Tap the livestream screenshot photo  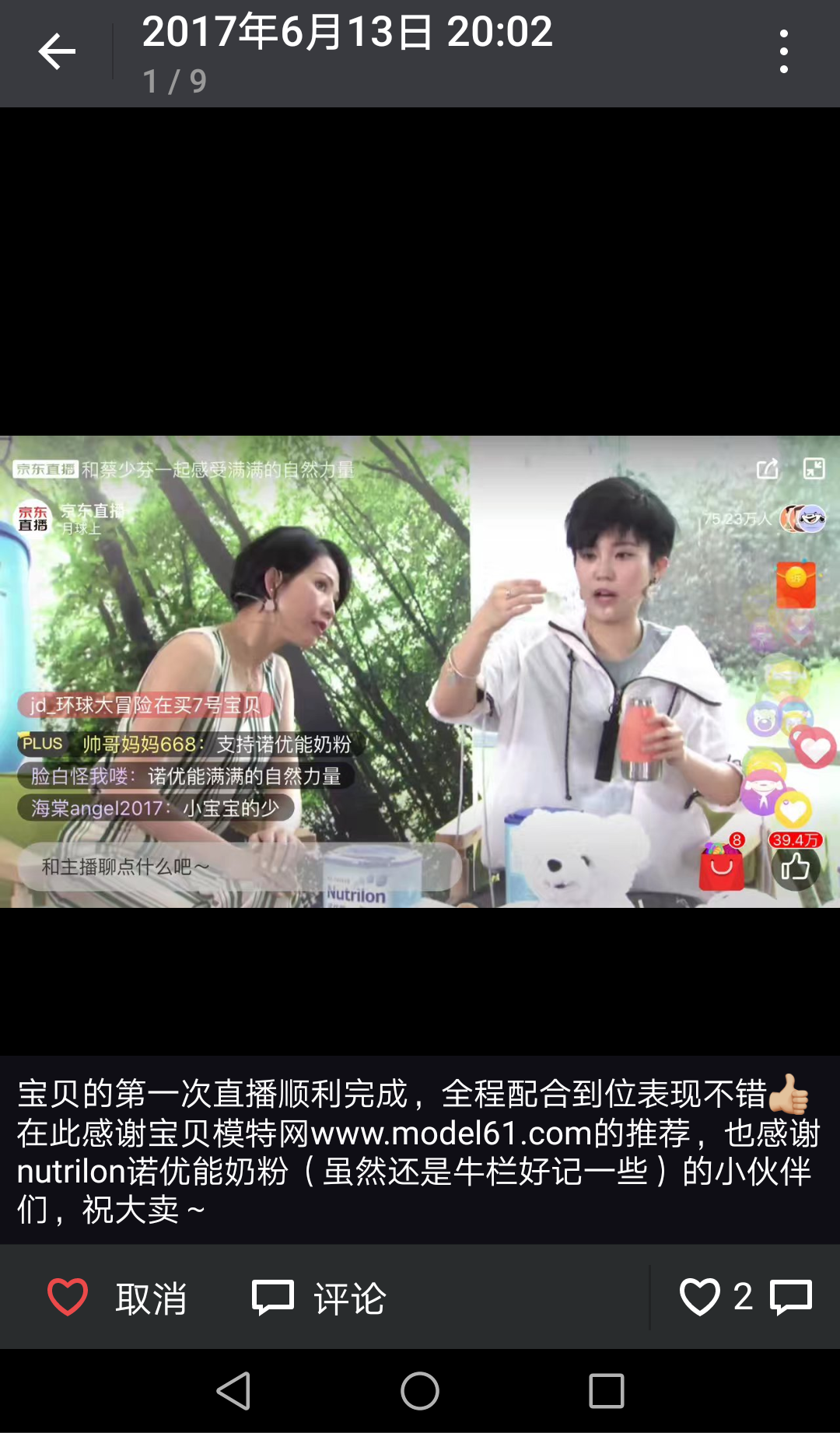pos(420,671)
